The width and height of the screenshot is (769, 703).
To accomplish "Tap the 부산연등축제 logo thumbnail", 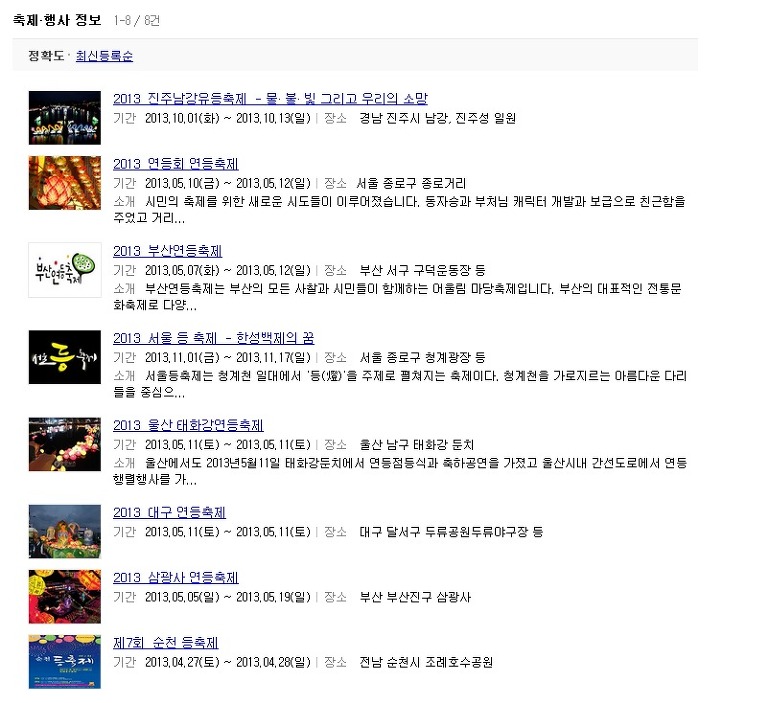I will 65,270.
